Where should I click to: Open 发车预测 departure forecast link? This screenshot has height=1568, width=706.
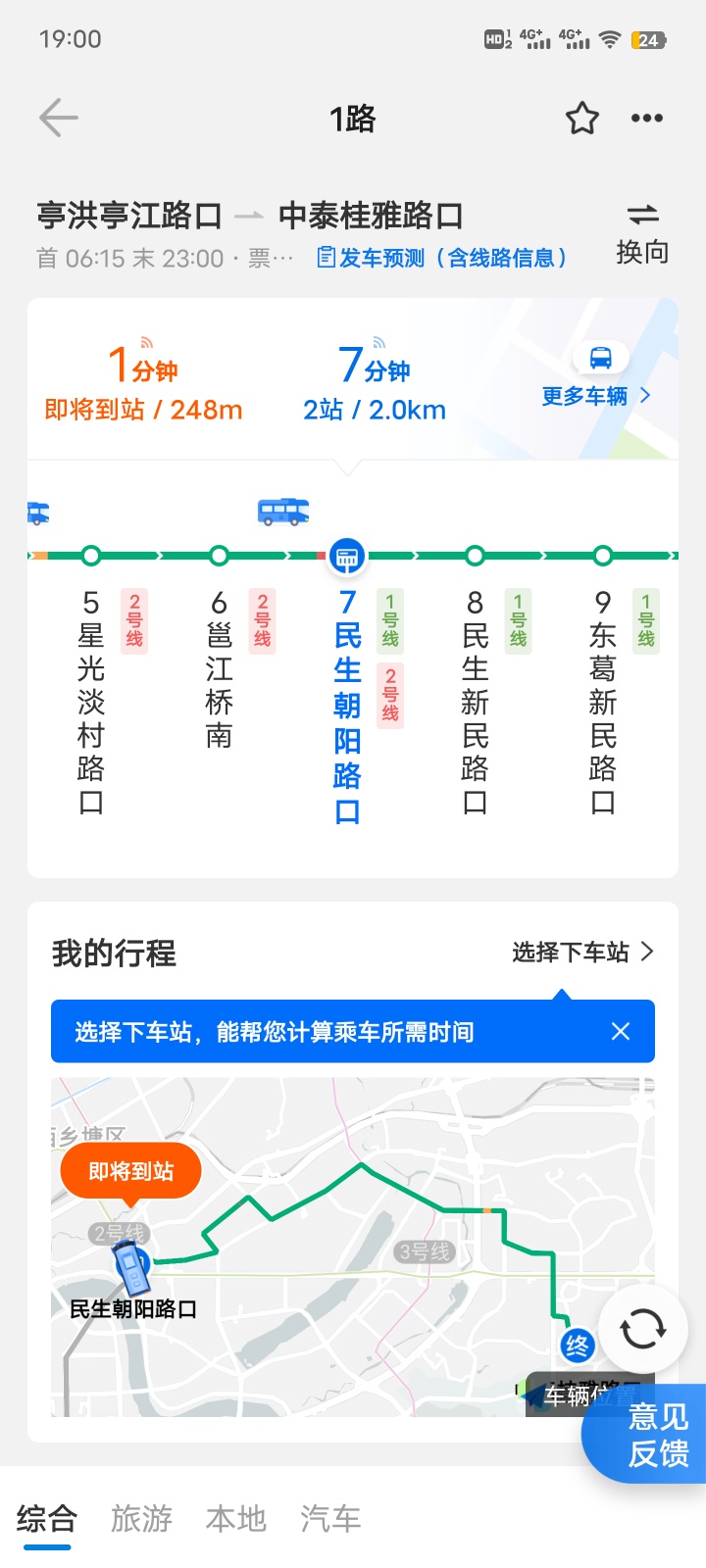[442, 258]
